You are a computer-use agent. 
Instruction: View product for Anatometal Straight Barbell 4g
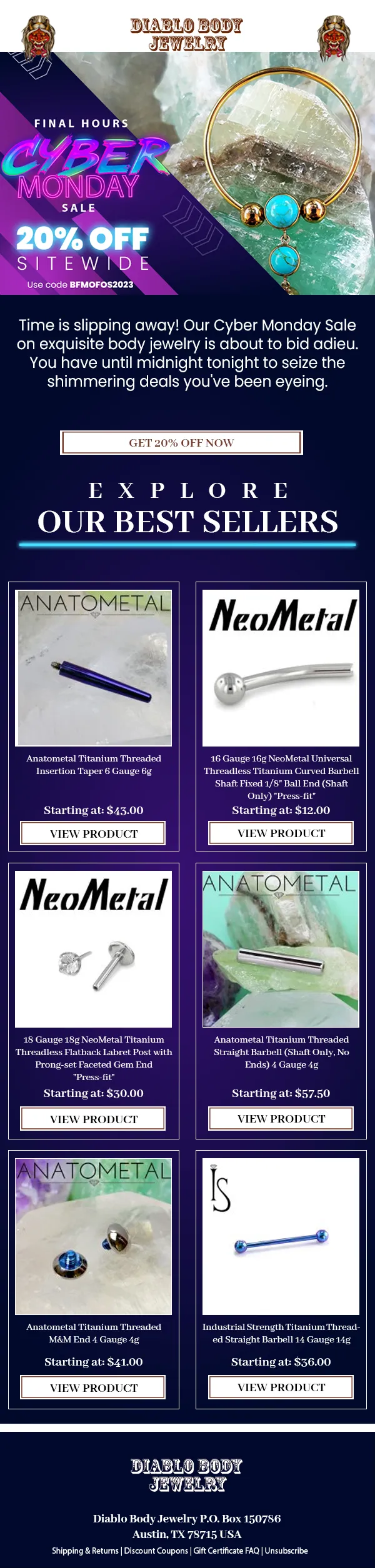[281, 1118]
